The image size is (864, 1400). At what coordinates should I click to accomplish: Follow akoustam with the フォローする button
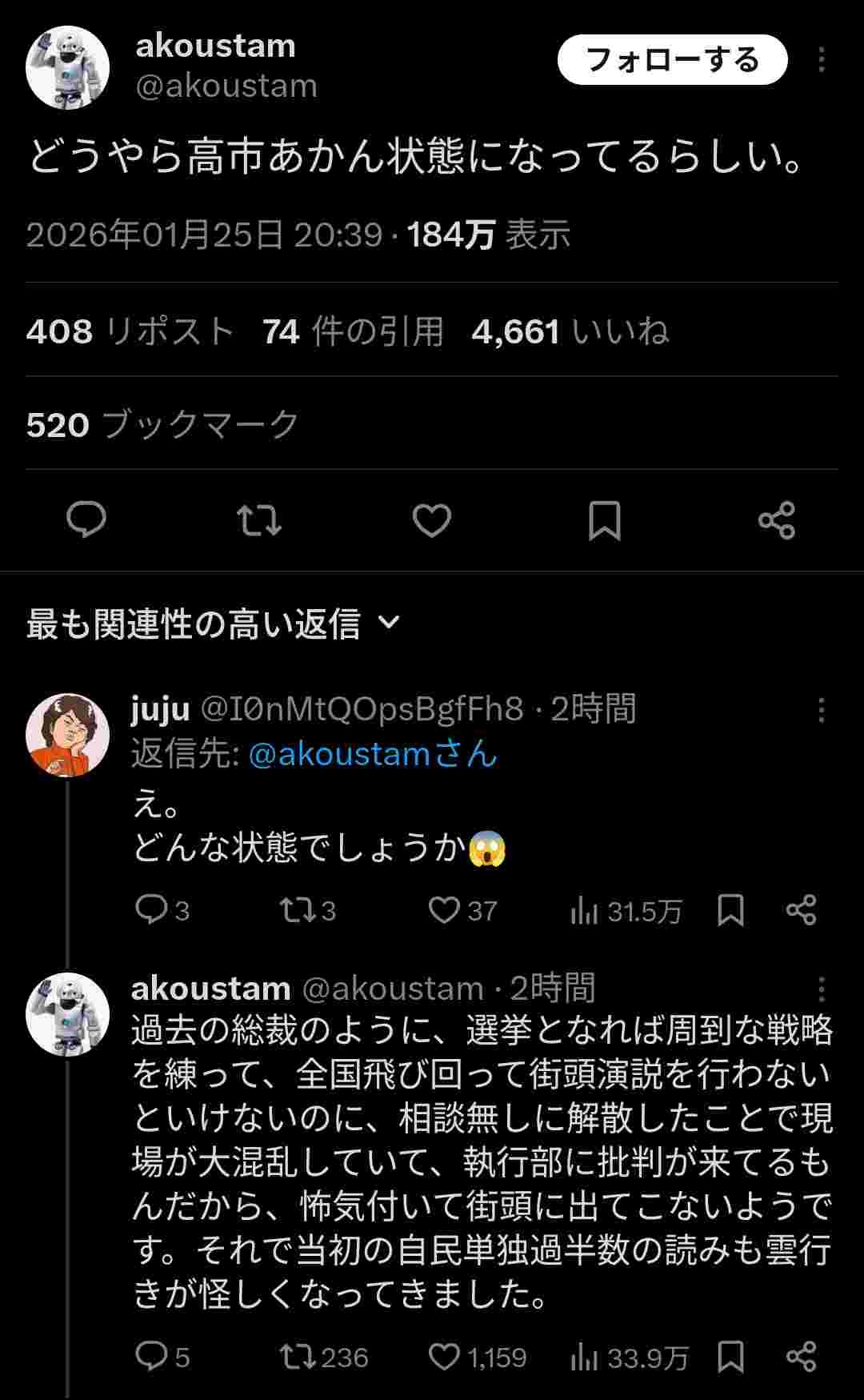[x=672, y=60]
